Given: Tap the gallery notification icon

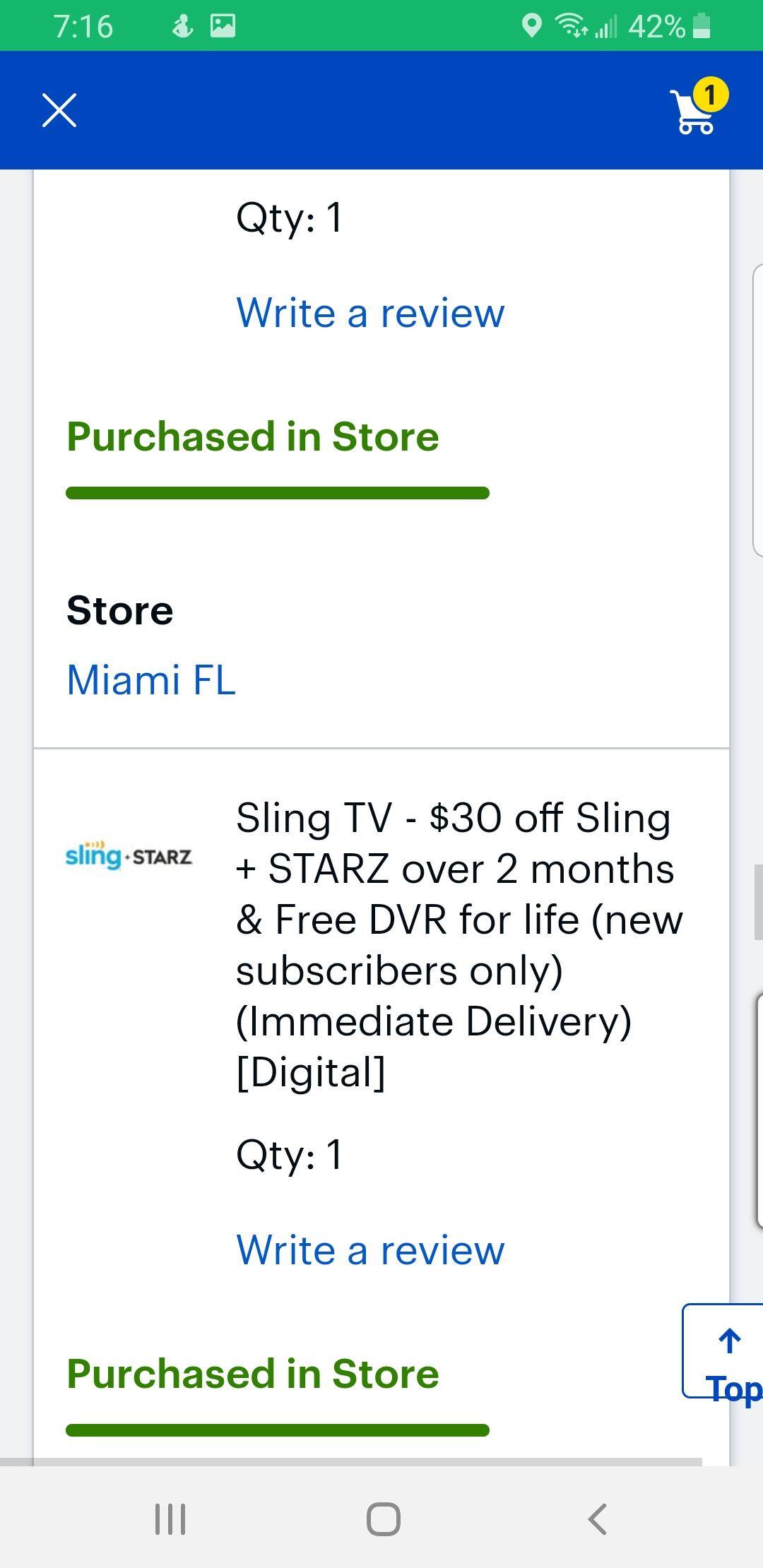Looking at the screenshot, I should pyautogui.click(x=223, y=27).
